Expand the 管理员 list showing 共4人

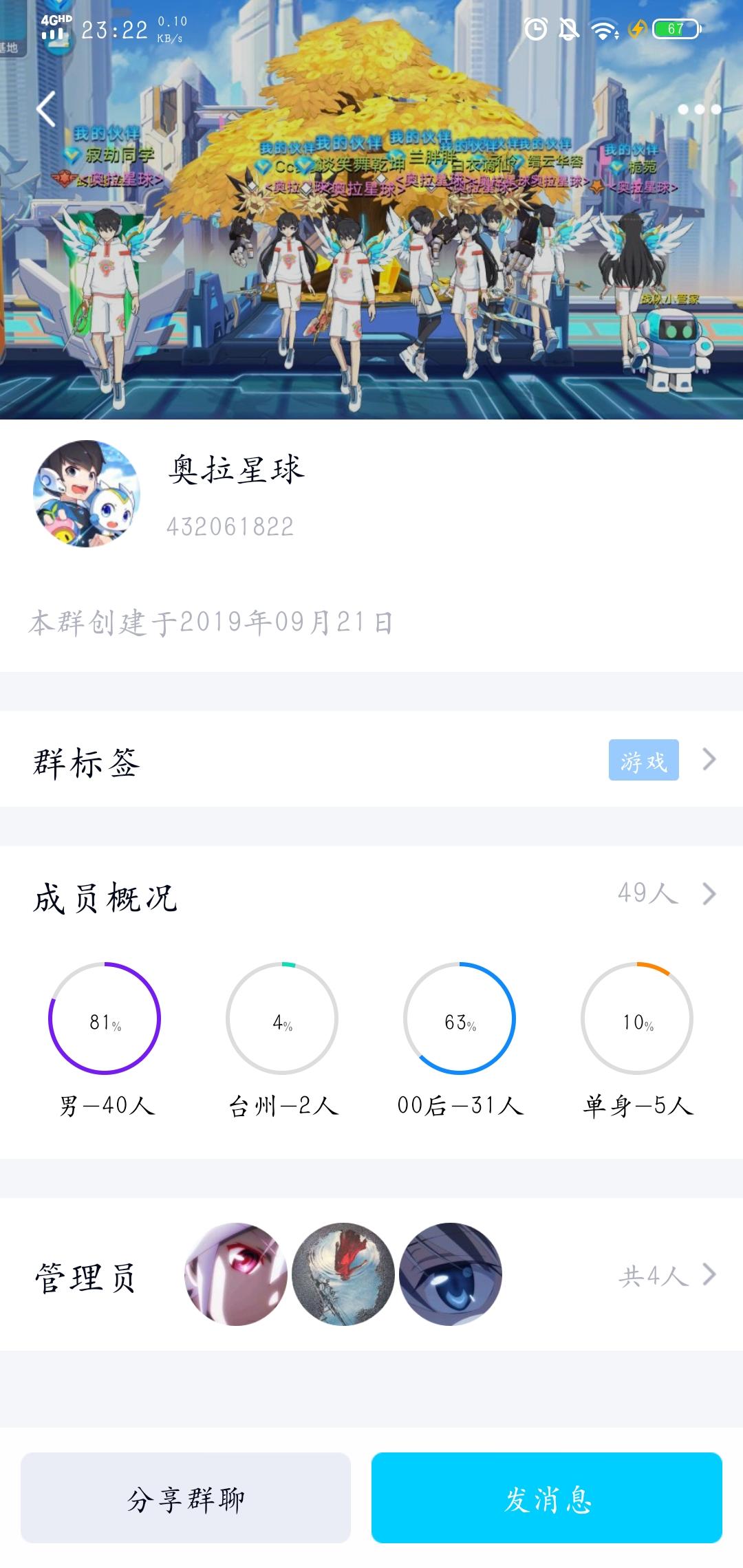709,1274
